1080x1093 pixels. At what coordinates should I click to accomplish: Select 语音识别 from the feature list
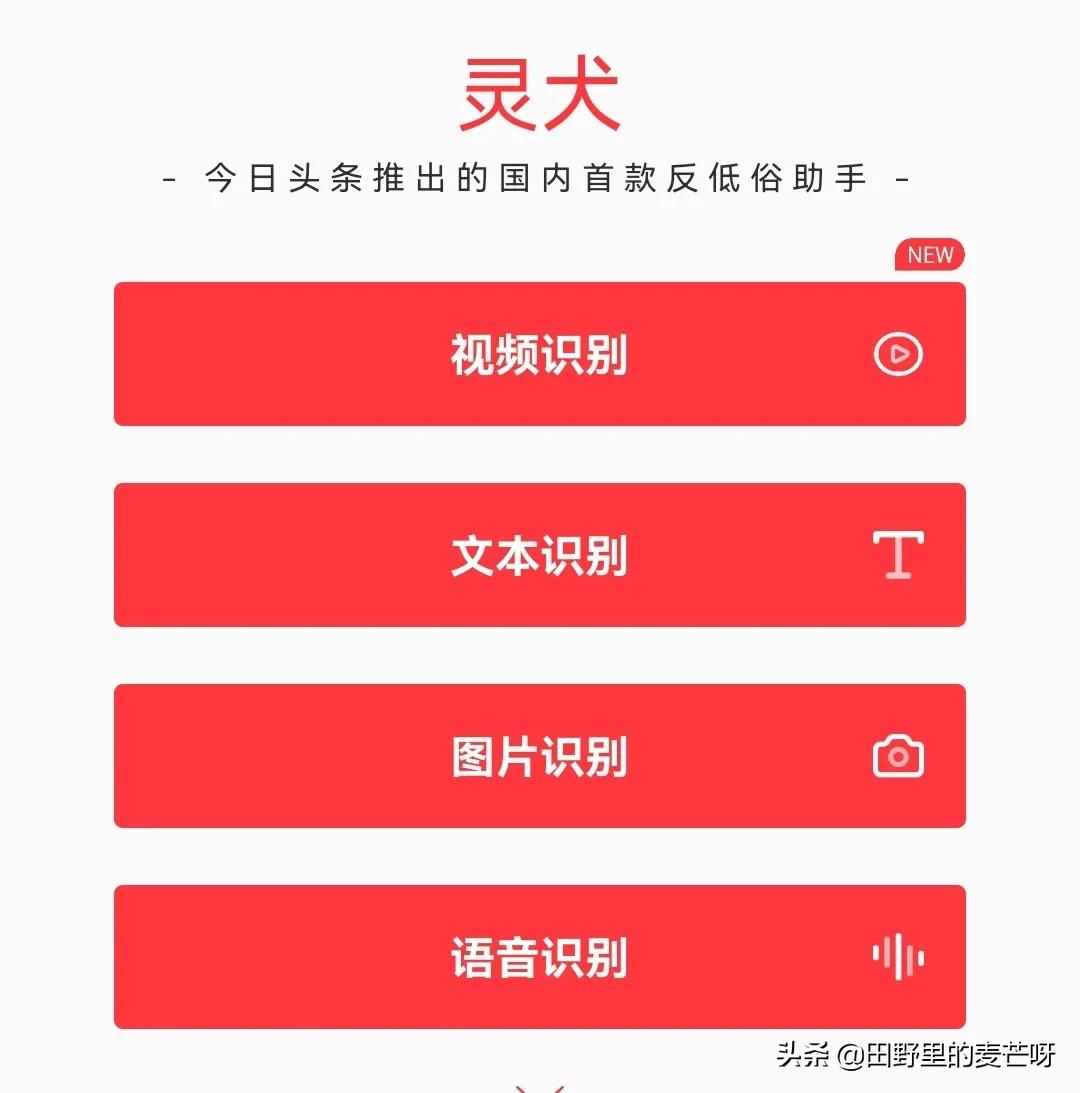point(540,957)
